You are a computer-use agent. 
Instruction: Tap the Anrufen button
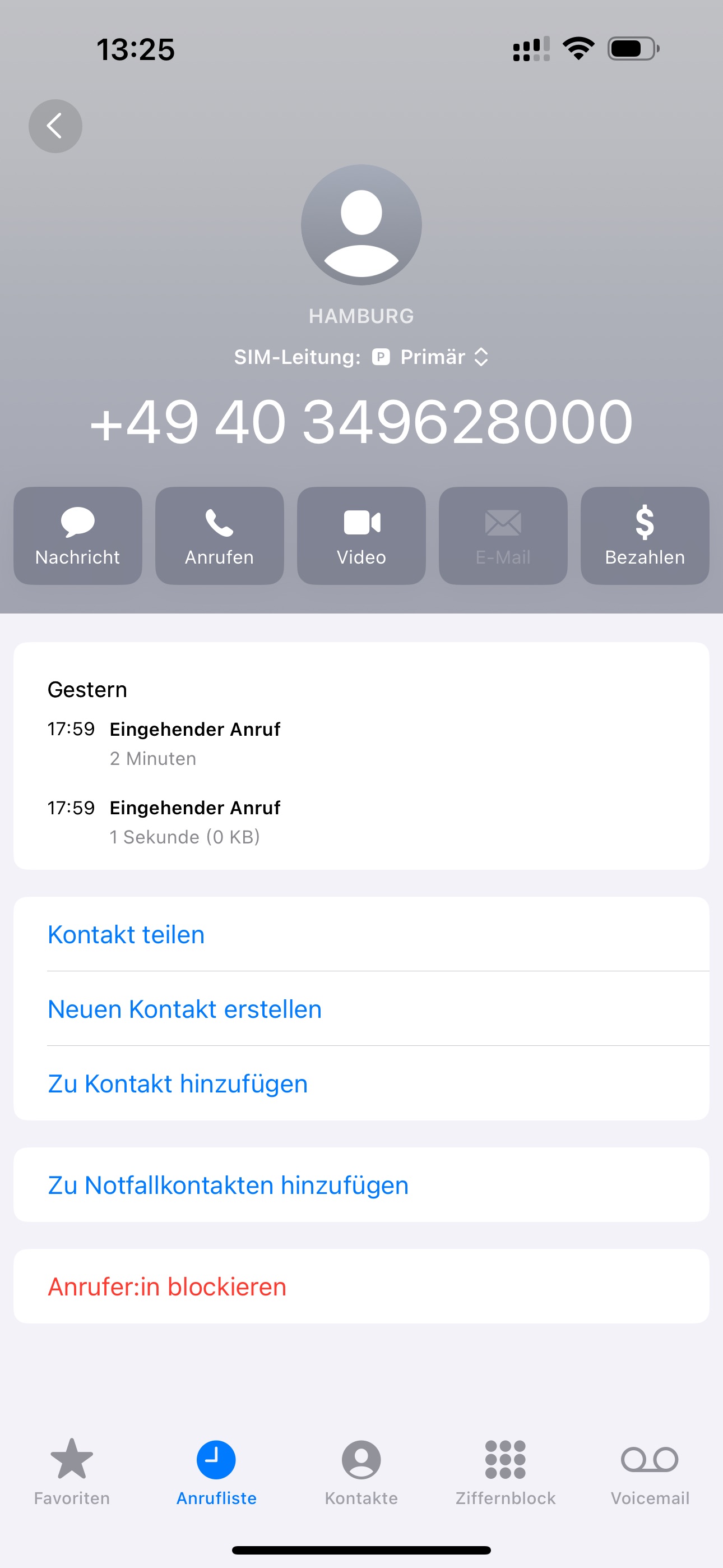pos(220,536)
